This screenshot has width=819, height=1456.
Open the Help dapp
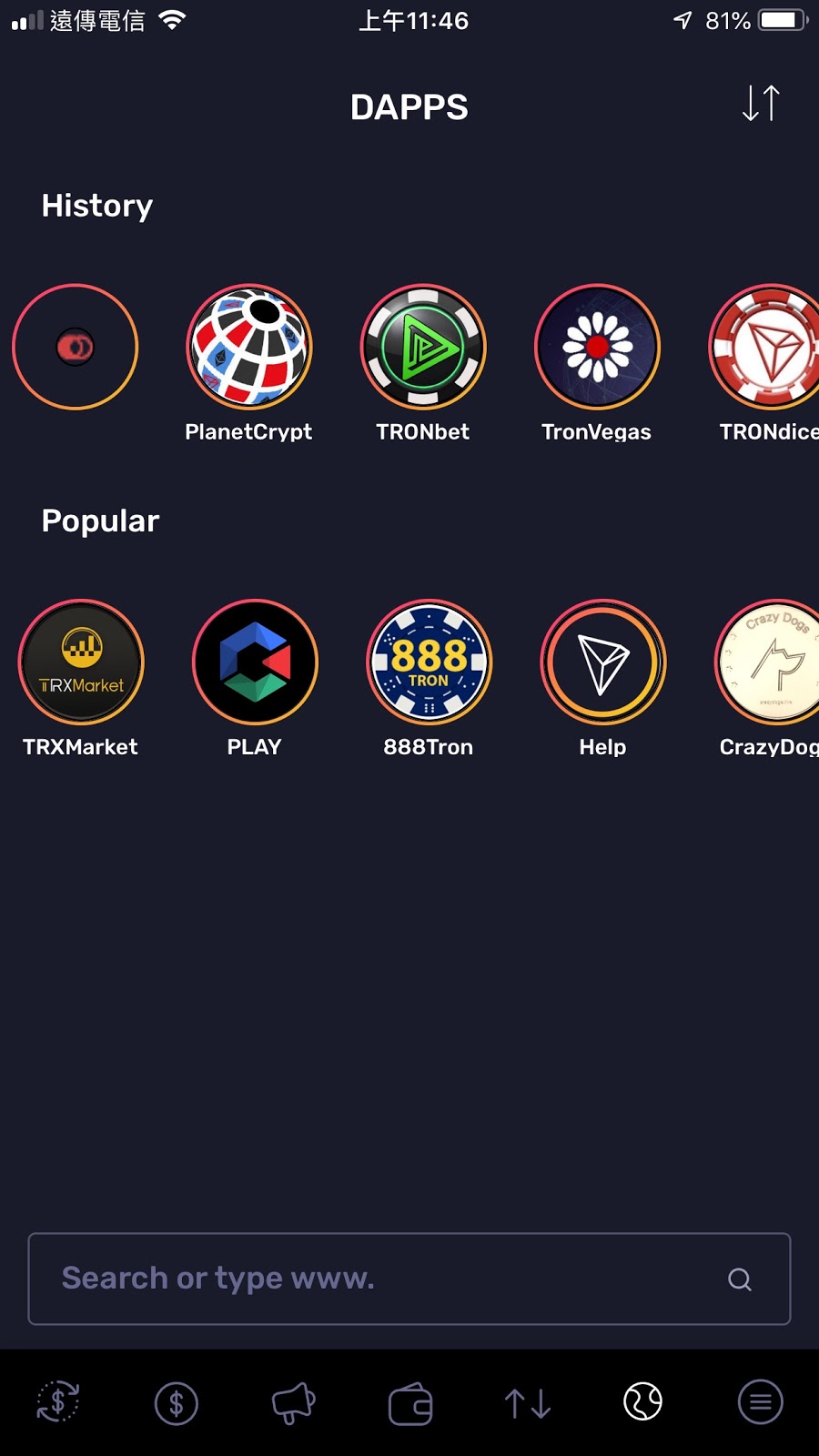pyautogui.click(x=603, y=662)
